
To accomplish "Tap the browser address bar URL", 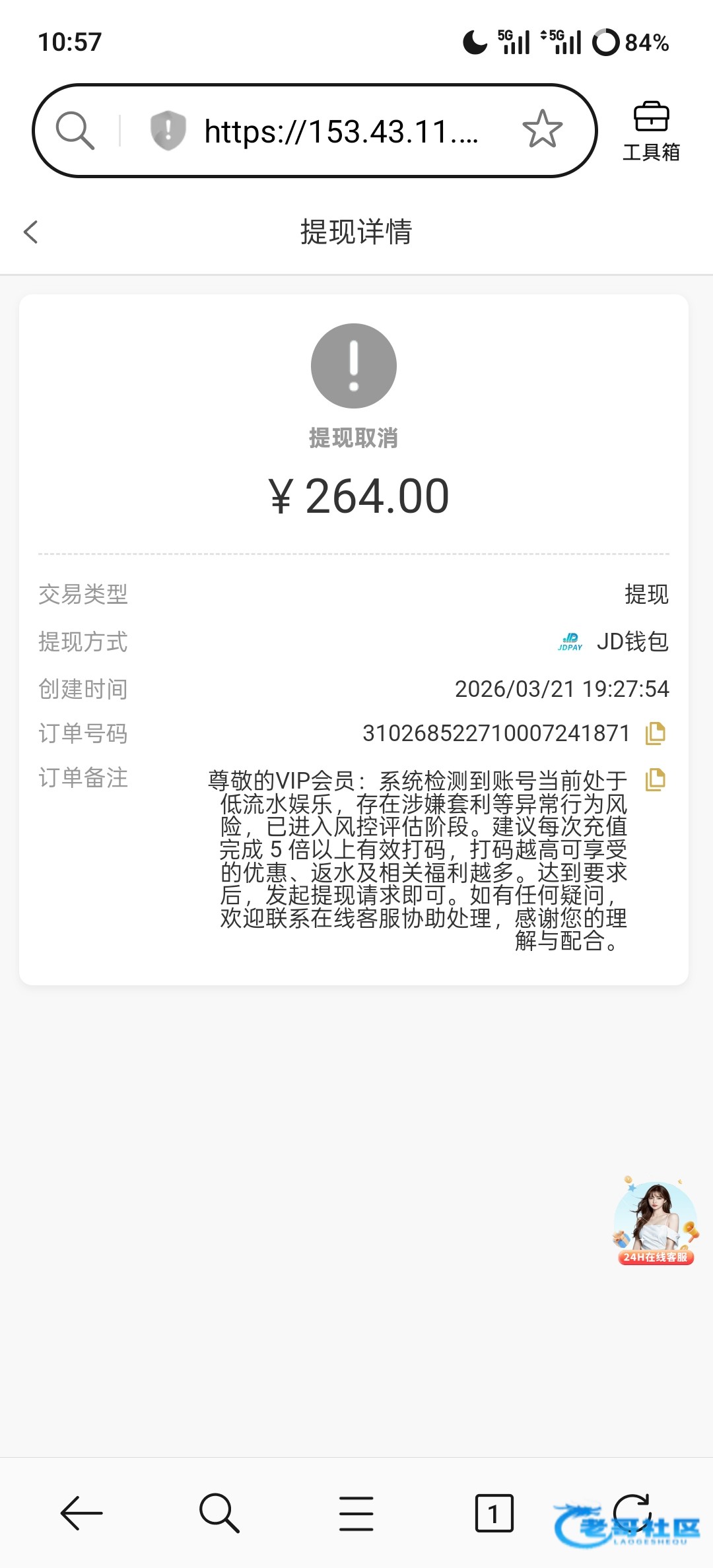I will point(341,131).
